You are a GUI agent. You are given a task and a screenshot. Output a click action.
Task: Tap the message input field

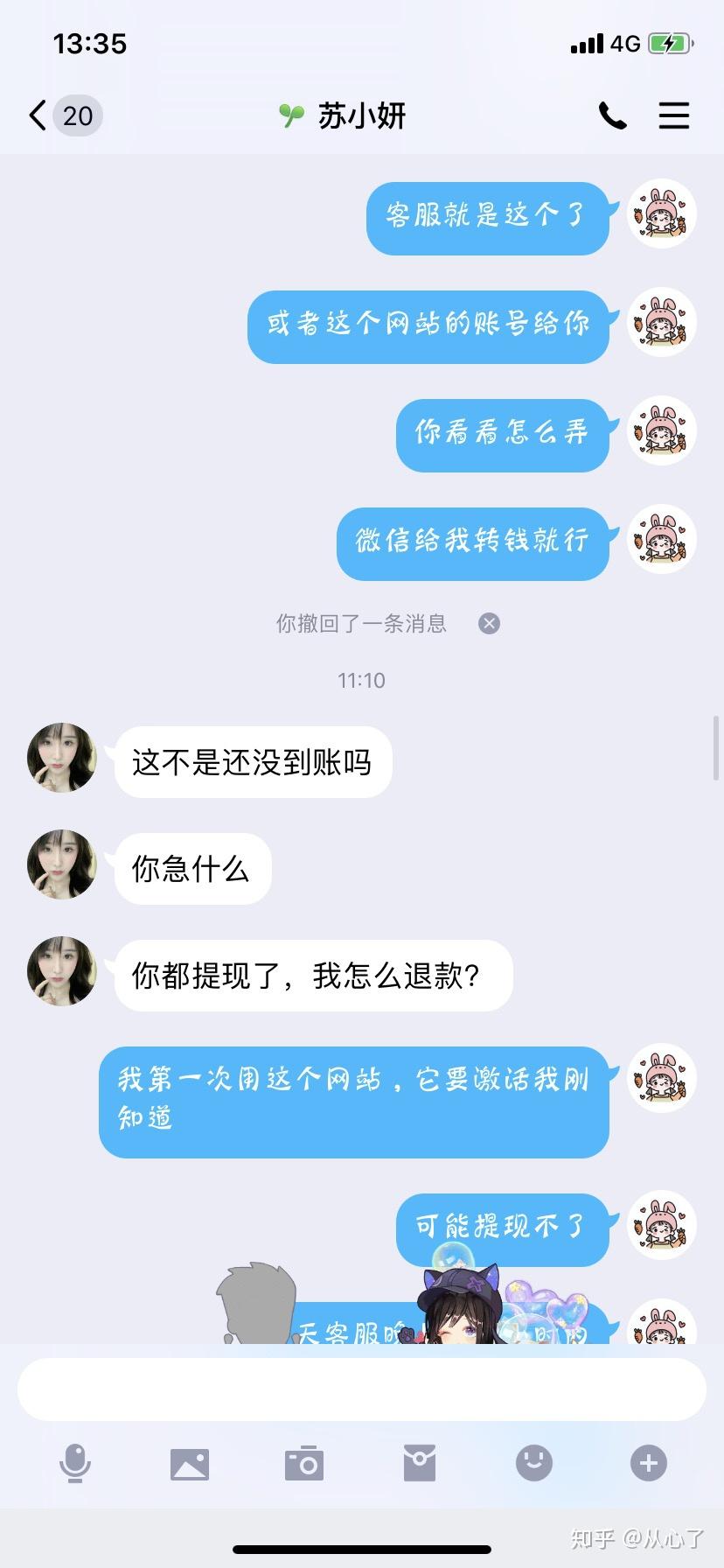361,1389
